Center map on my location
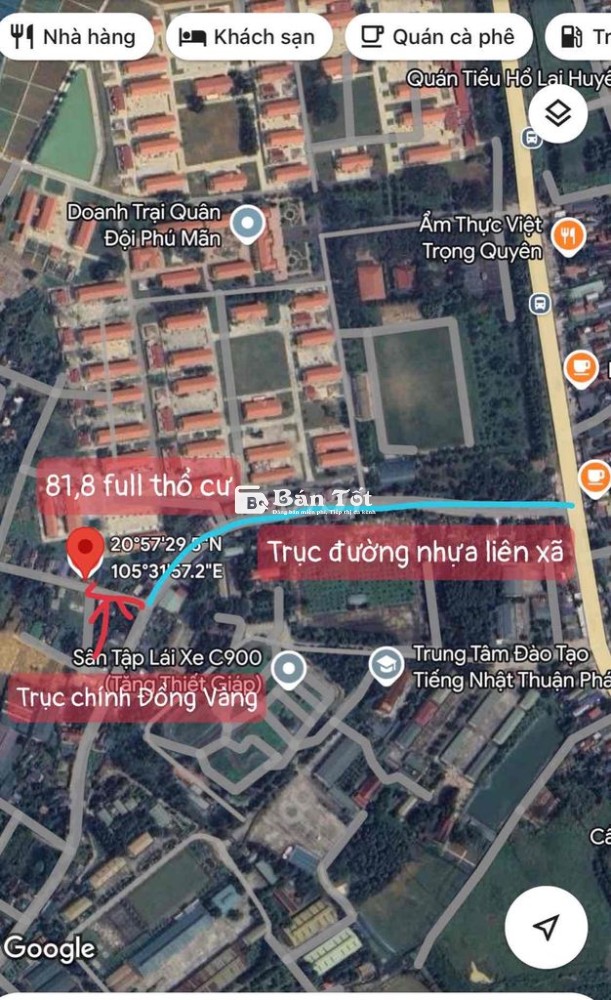The width and height of the screenshot is (611, 1000). [x=546, y=927]
